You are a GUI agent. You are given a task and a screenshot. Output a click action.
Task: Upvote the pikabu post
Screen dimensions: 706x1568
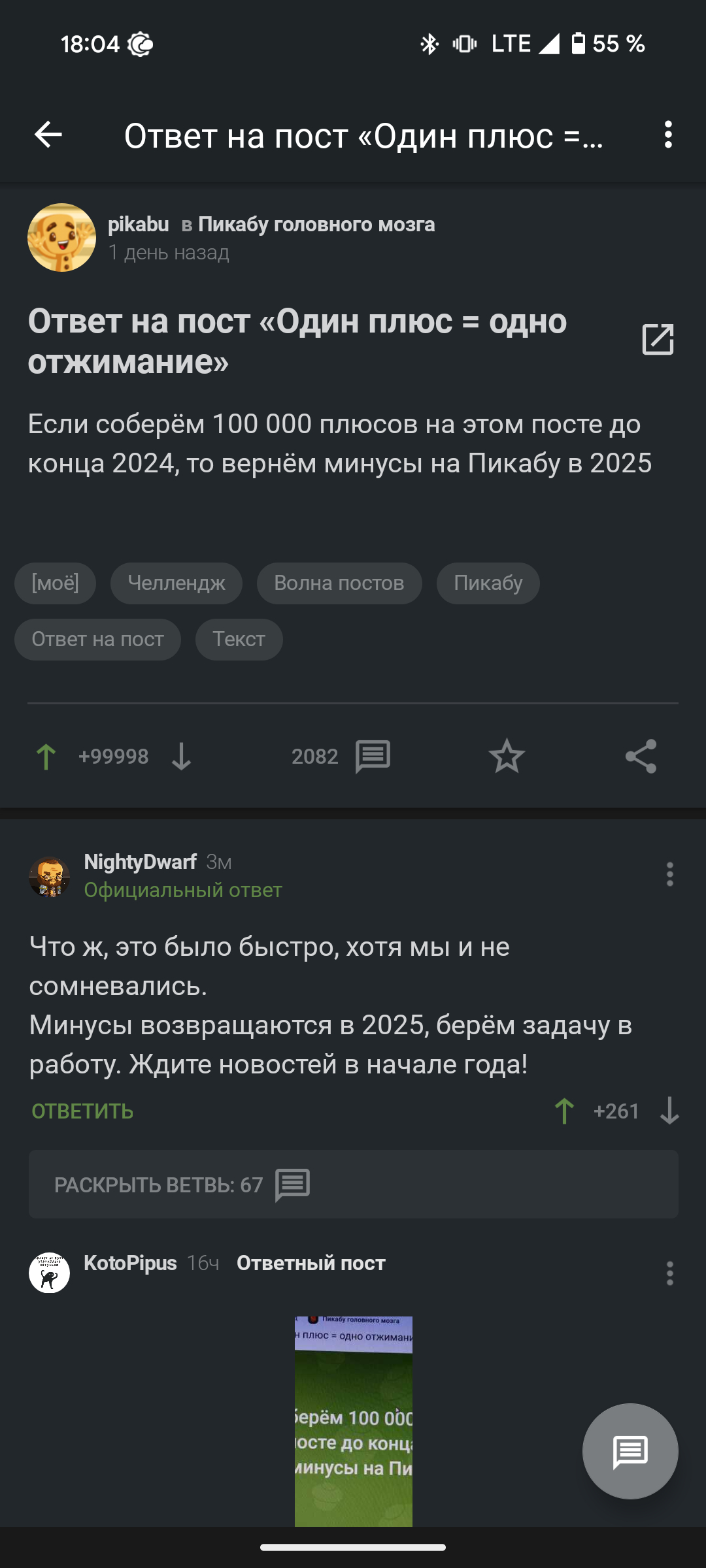pyautogui.click(x=46, y=757)
